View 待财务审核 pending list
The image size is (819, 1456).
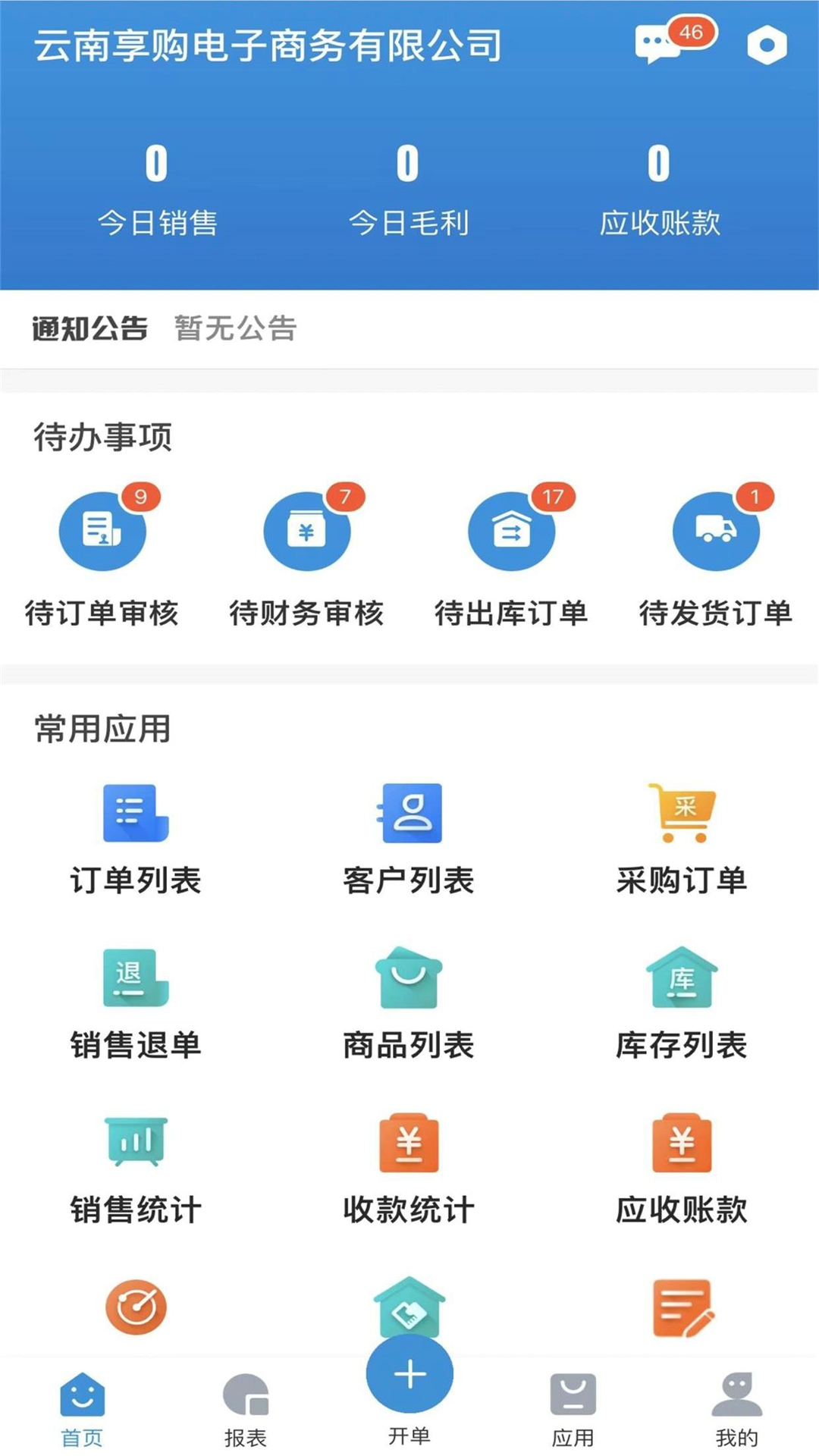(x=307, y=532)
